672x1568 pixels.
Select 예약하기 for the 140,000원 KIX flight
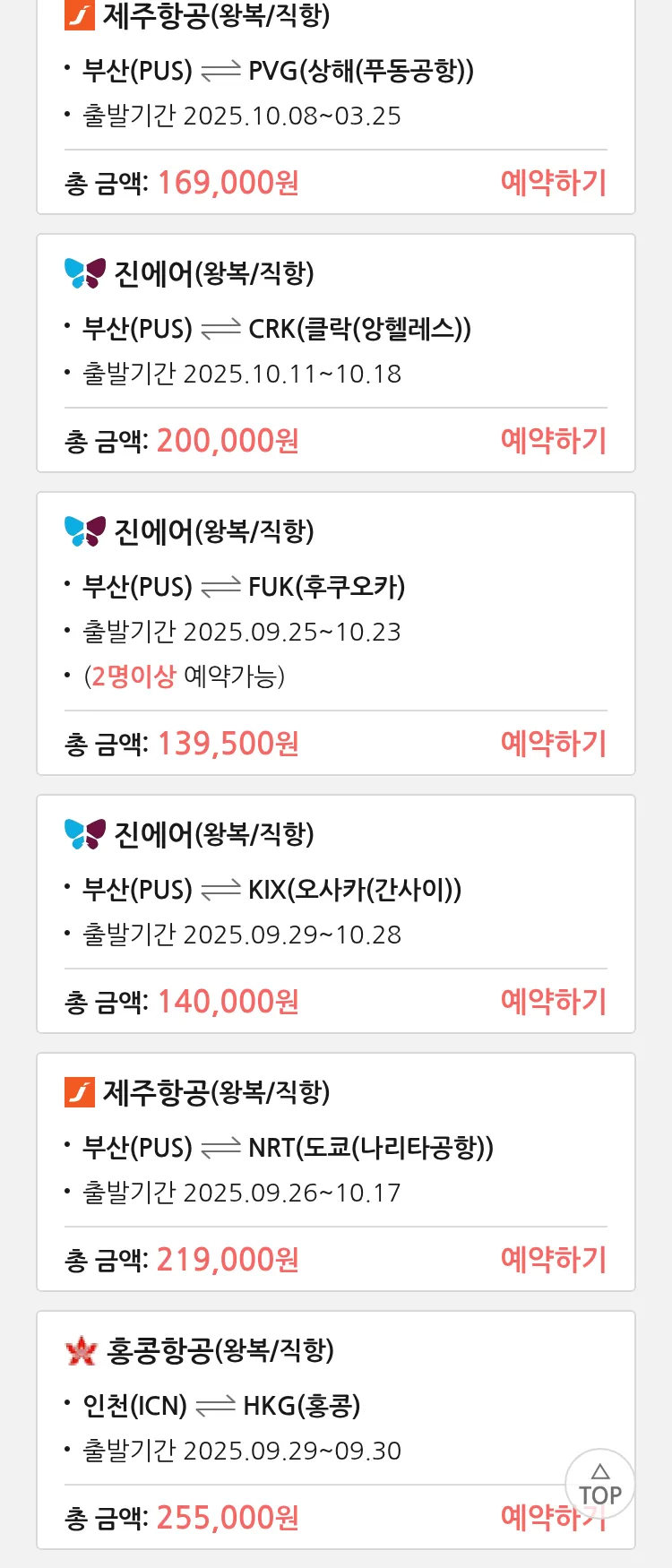[553, 1002]
